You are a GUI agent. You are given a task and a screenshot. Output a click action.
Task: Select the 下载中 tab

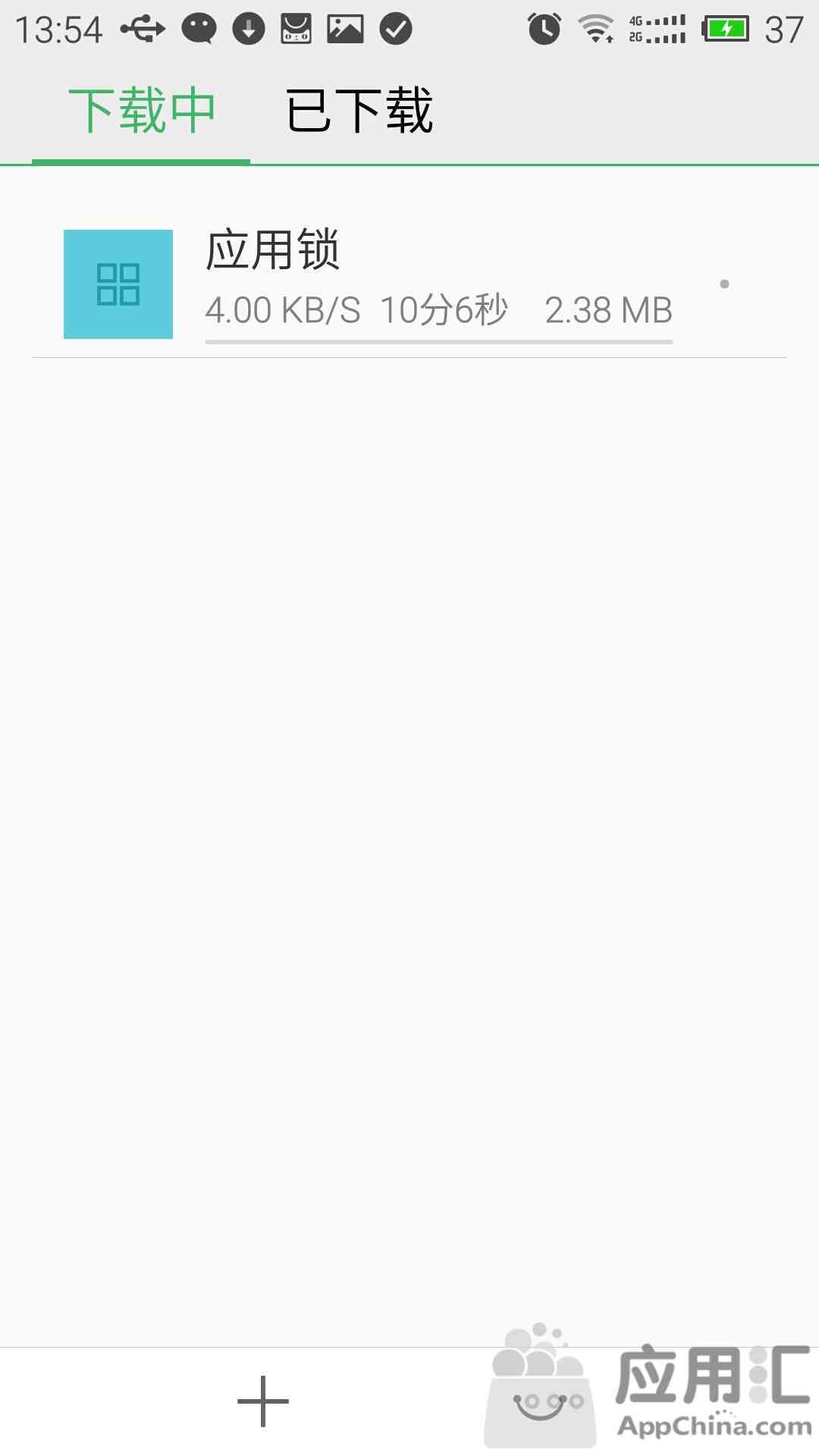[141, 111]
